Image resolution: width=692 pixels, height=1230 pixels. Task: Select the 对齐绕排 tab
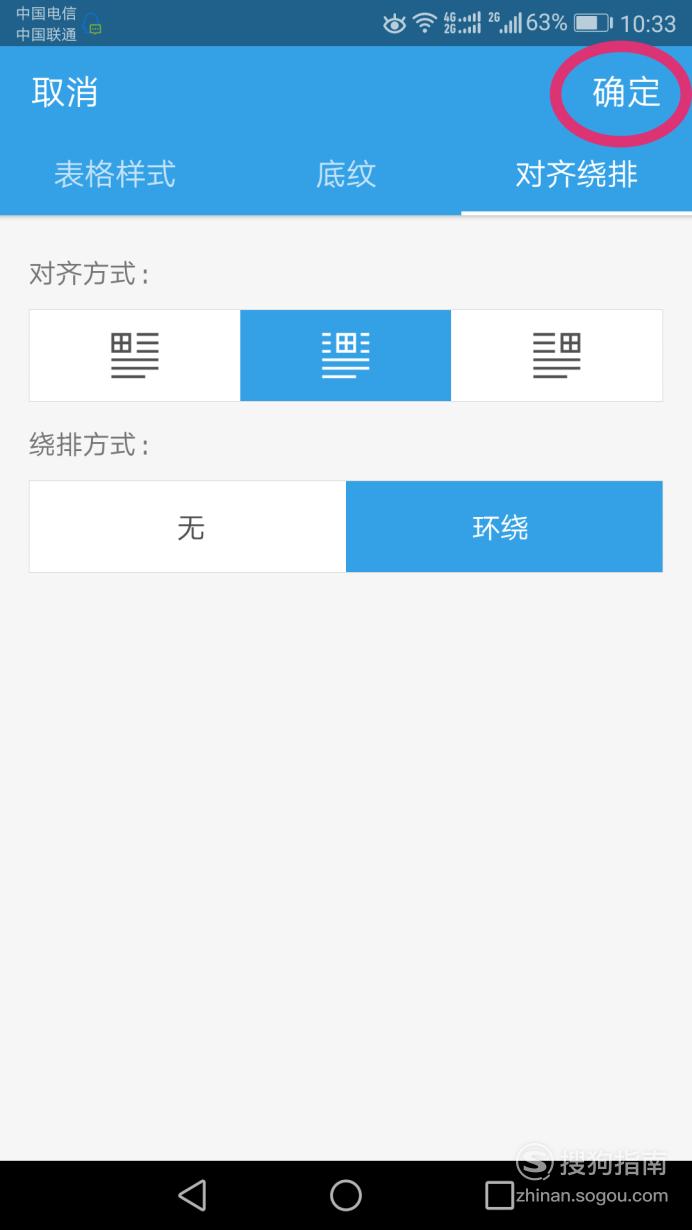576,174
